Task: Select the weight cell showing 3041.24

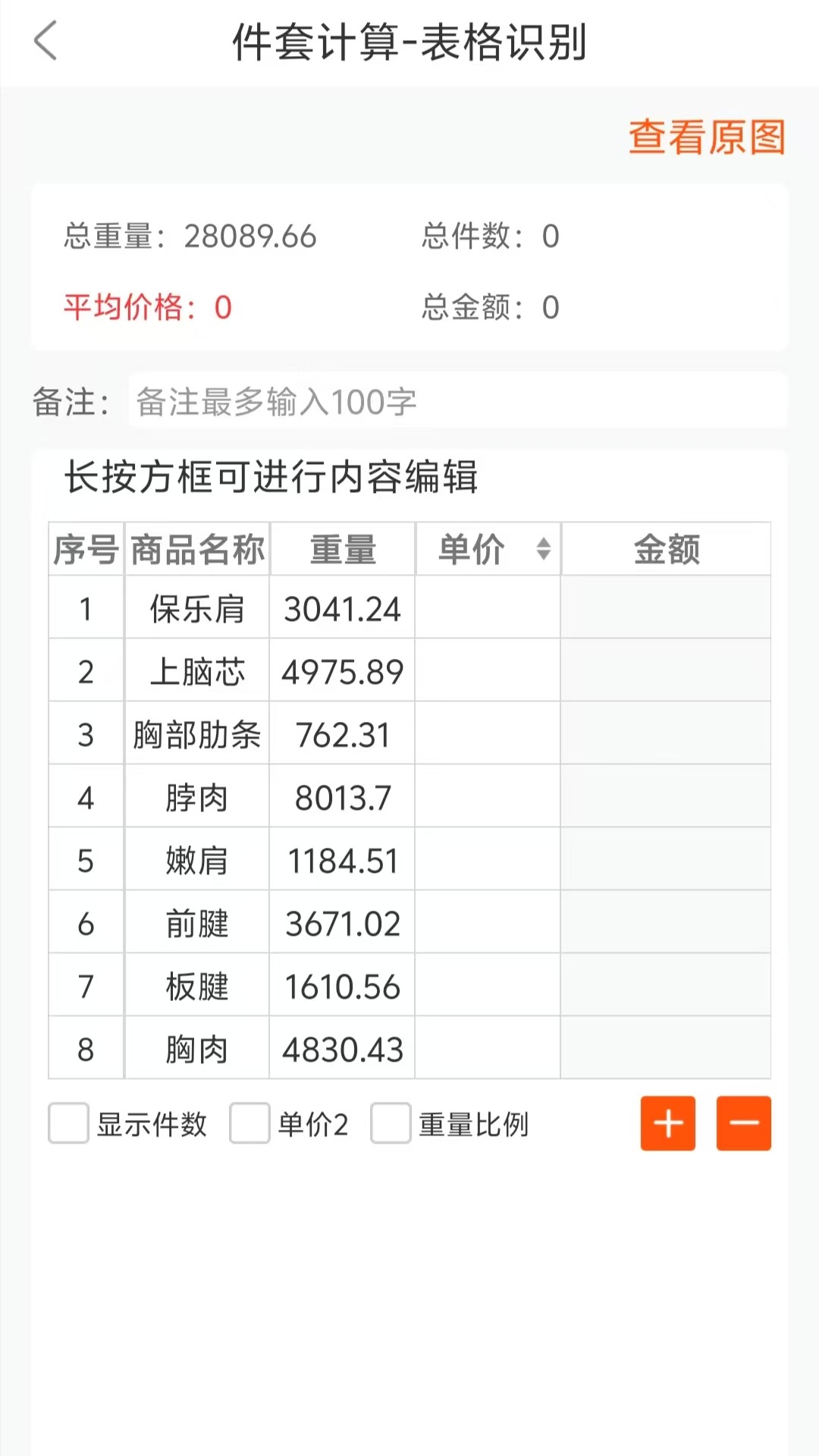Action: [341, 609]
